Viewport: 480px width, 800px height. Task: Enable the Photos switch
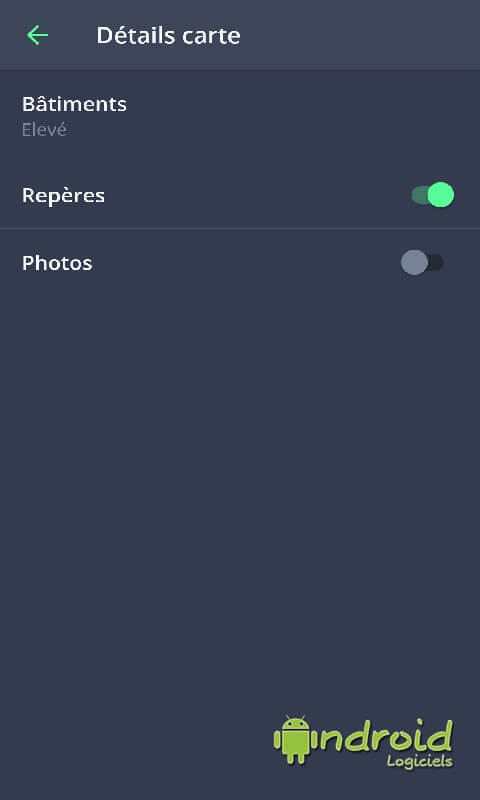point(422,263)
